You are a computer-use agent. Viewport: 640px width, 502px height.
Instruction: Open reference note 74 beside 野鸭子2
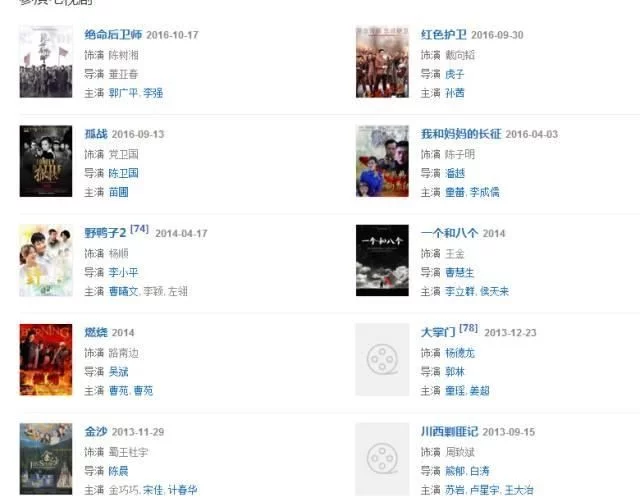[140, 229]
